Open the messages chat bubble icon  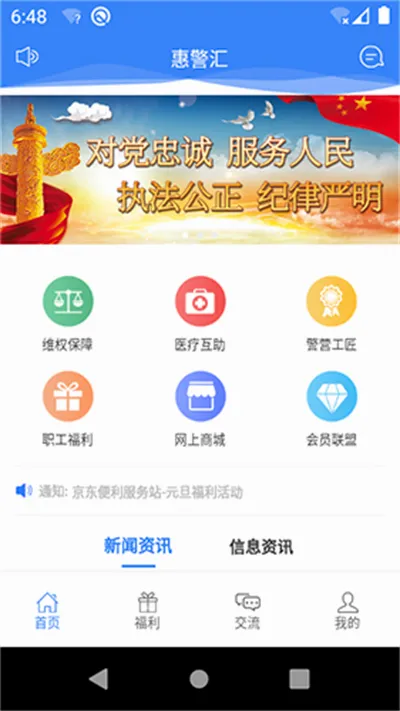pos(371,57)
